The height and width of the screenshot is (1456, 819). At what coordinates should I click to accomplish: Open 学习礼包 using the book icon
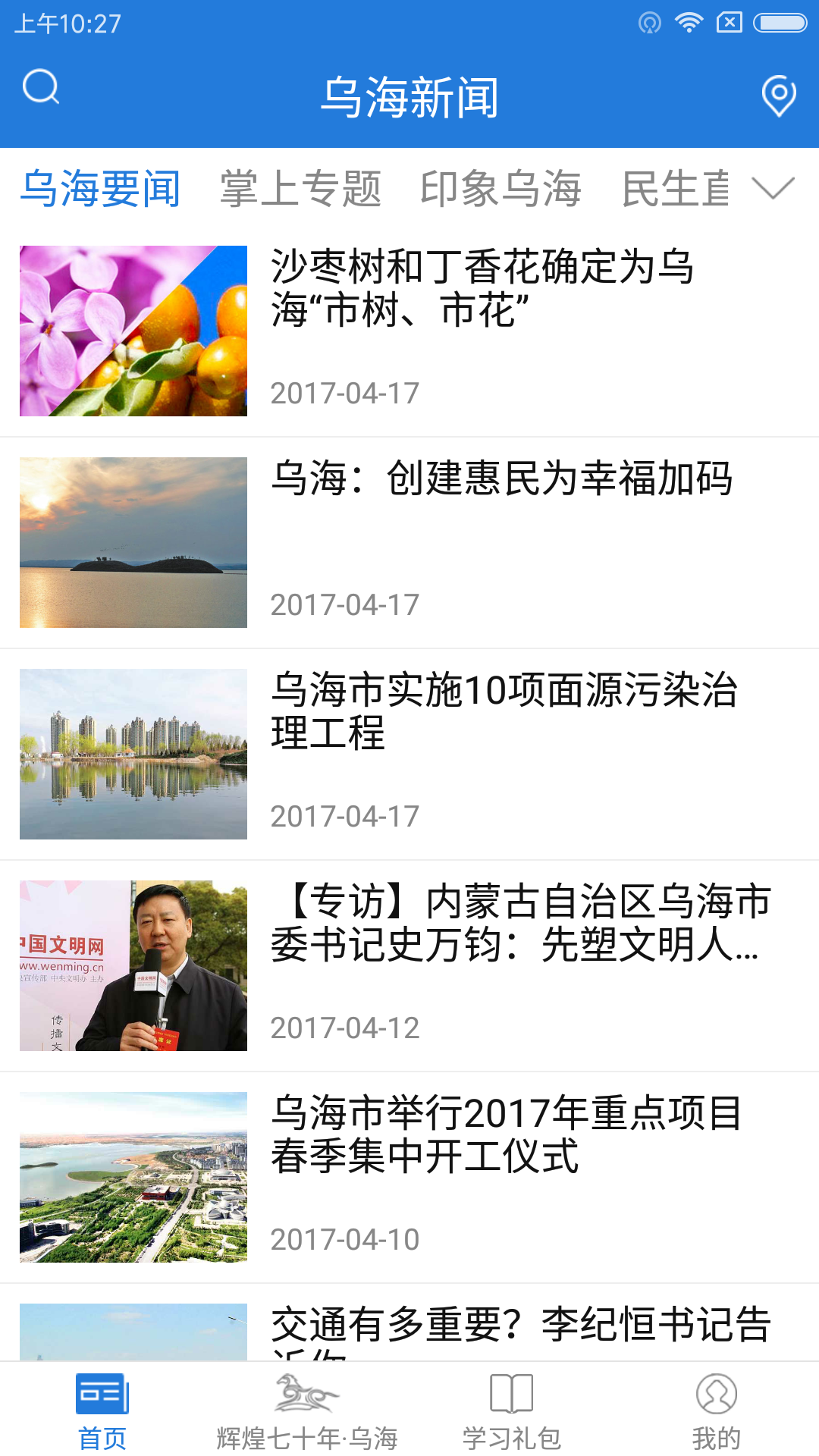click(512, 1395)
